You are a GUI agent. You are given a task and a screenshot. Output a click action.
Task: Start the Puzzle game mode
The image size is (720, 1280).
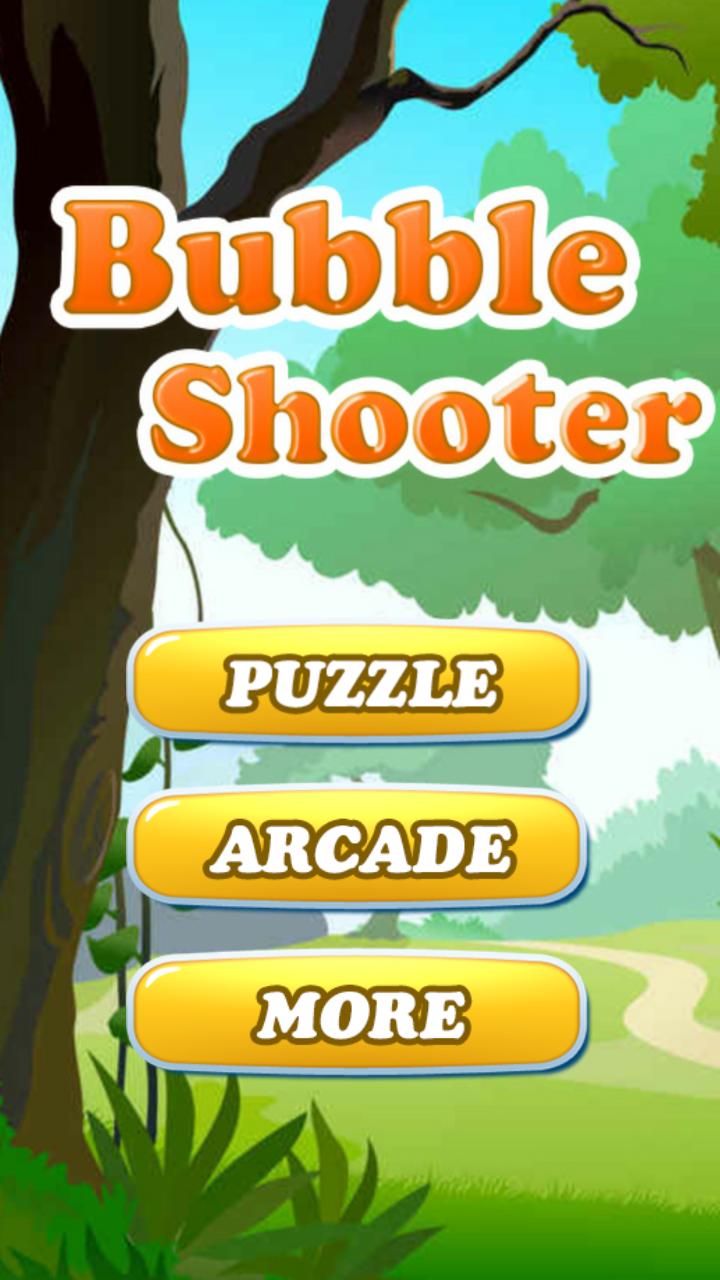(358, 684)
